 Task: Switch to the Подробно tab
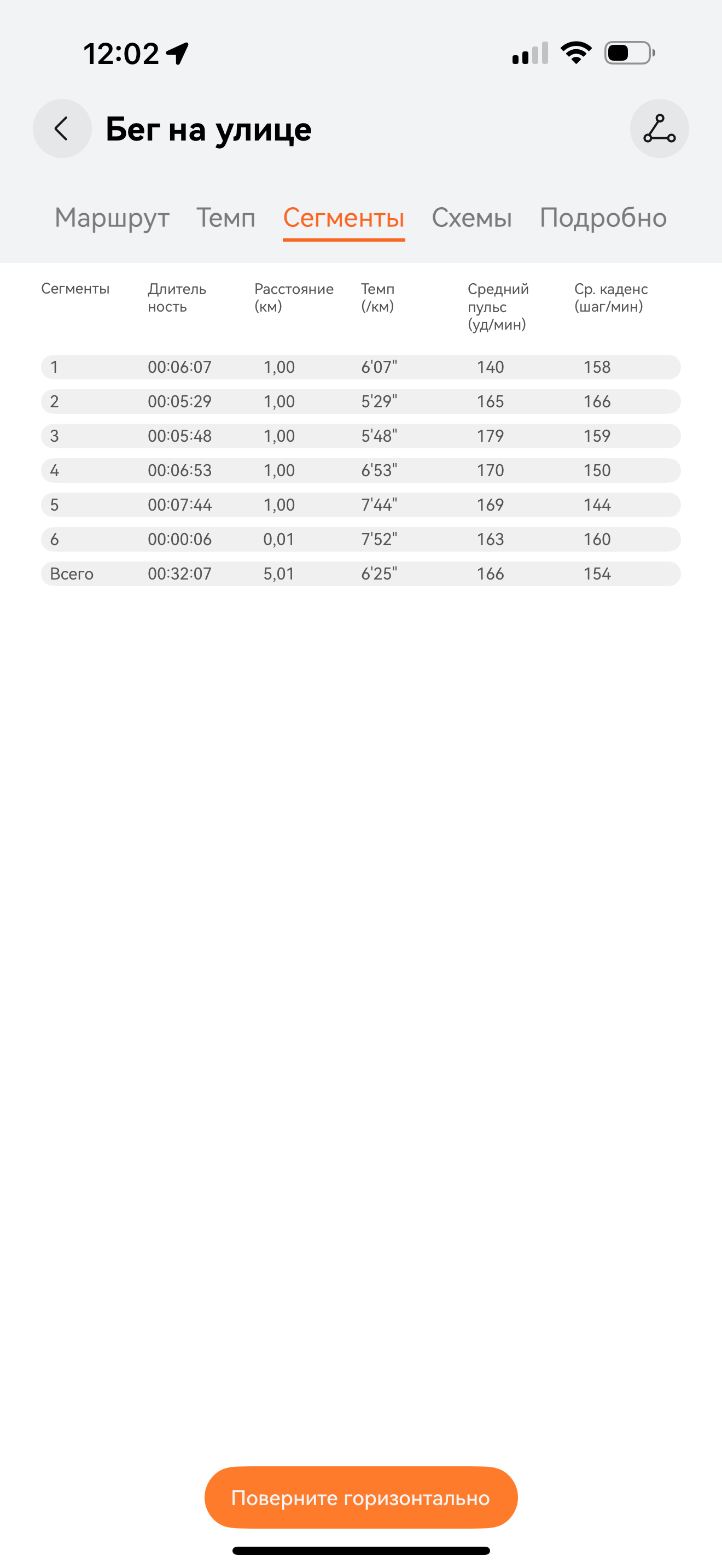point(603,217)
